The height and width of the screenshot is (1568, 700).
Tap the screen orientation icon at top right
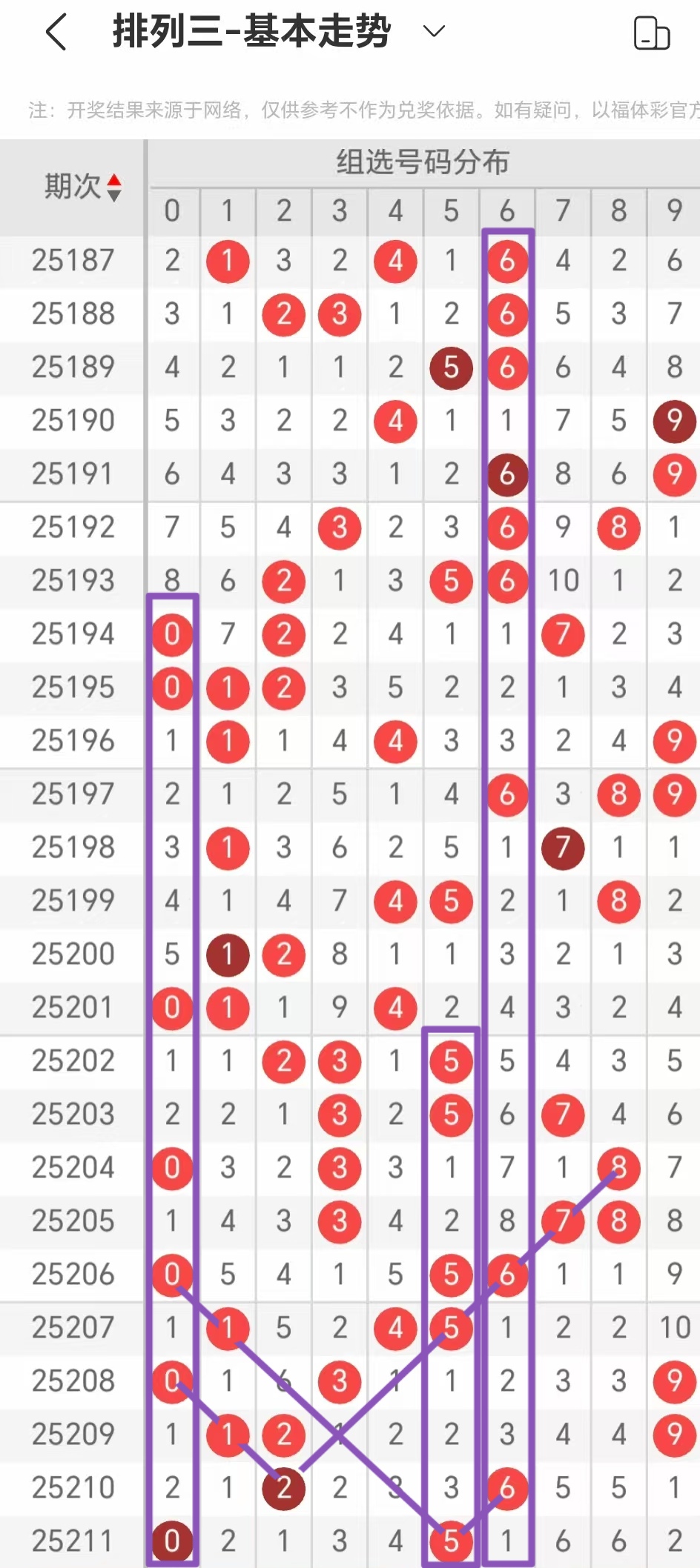tap(652, 33)
